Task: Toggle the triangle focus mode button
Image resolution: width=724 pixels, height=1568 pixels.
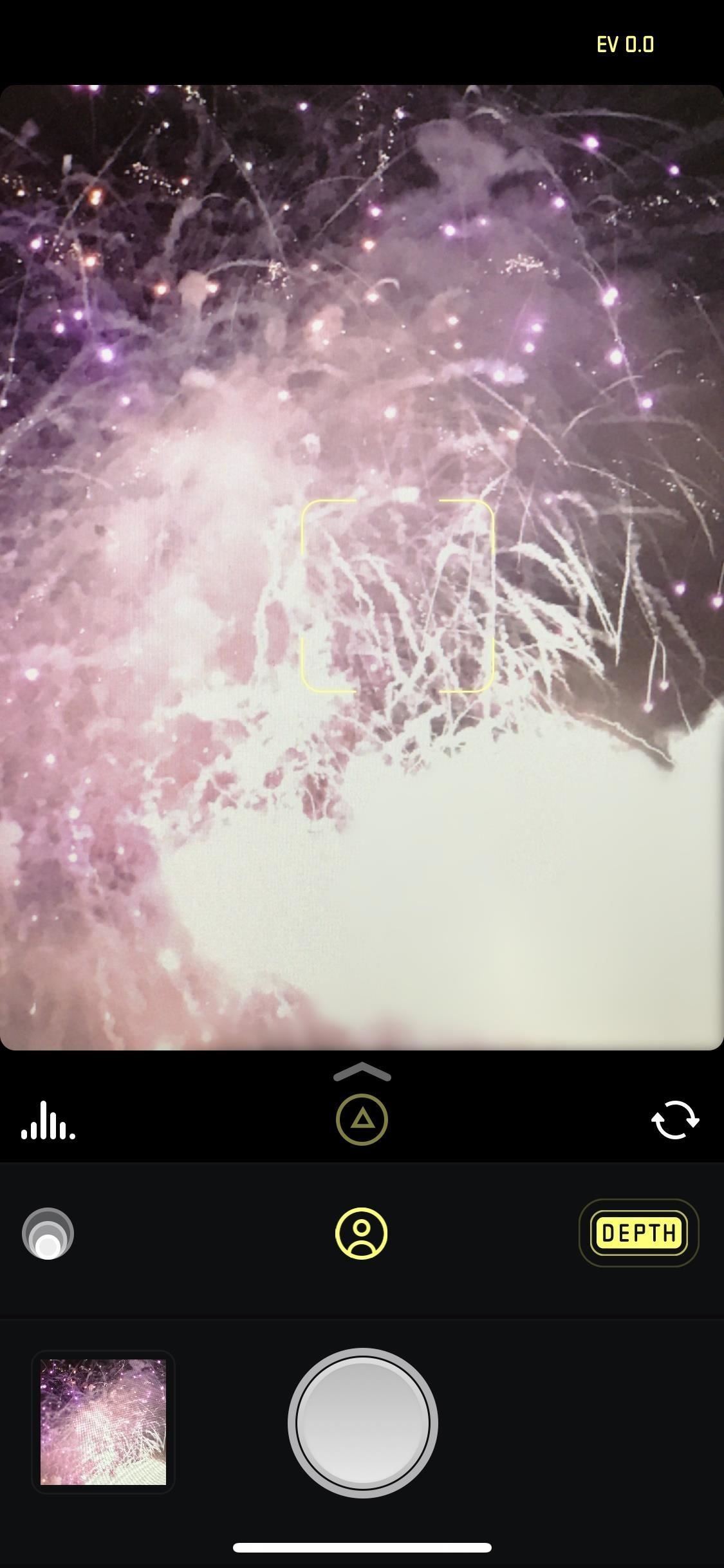Action: [362, 1119]
